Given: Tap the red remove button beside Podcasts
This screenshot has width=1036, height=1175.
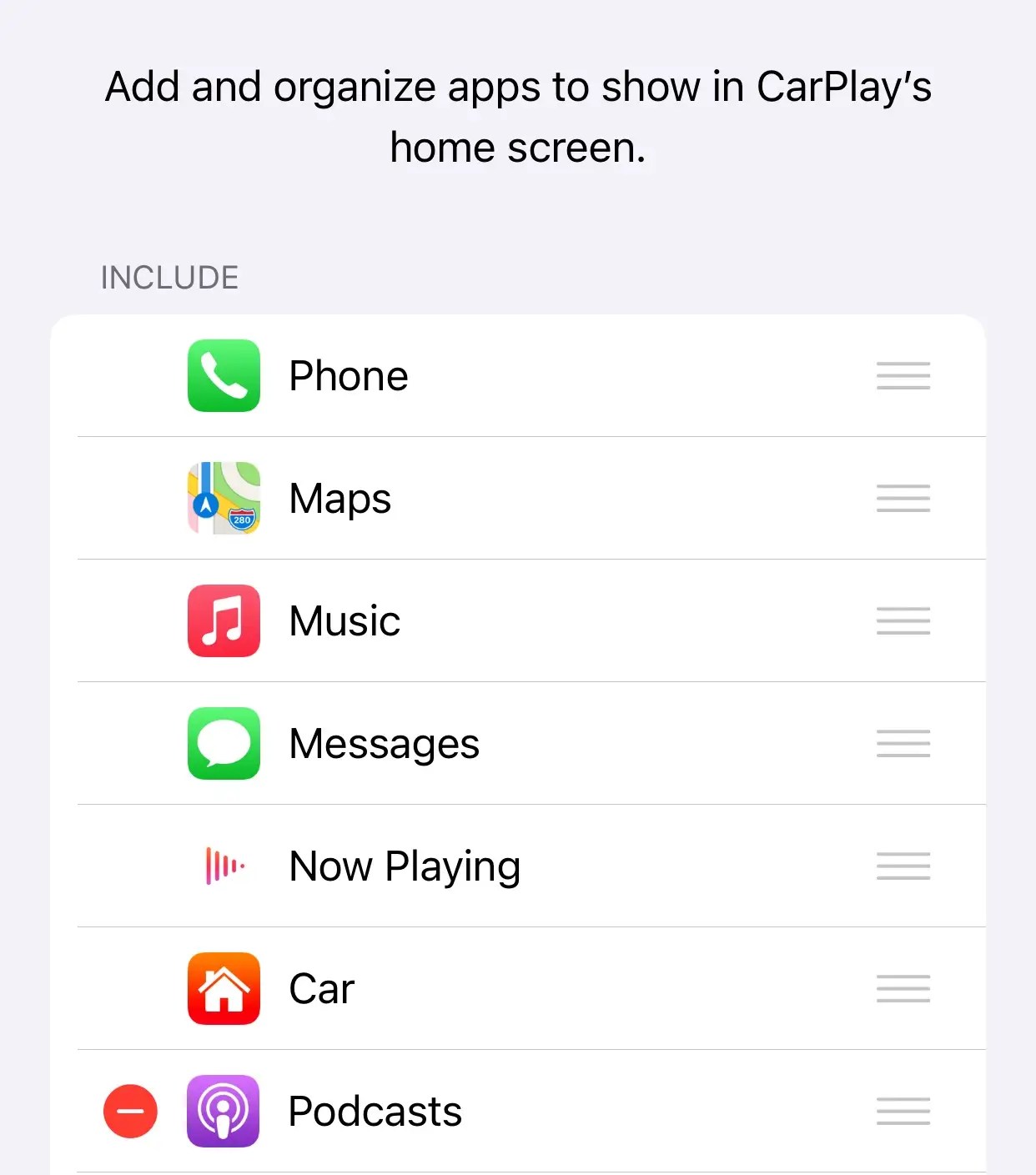Looking at the screenshot, I should pyautogui.click(x=130, y=1112).
